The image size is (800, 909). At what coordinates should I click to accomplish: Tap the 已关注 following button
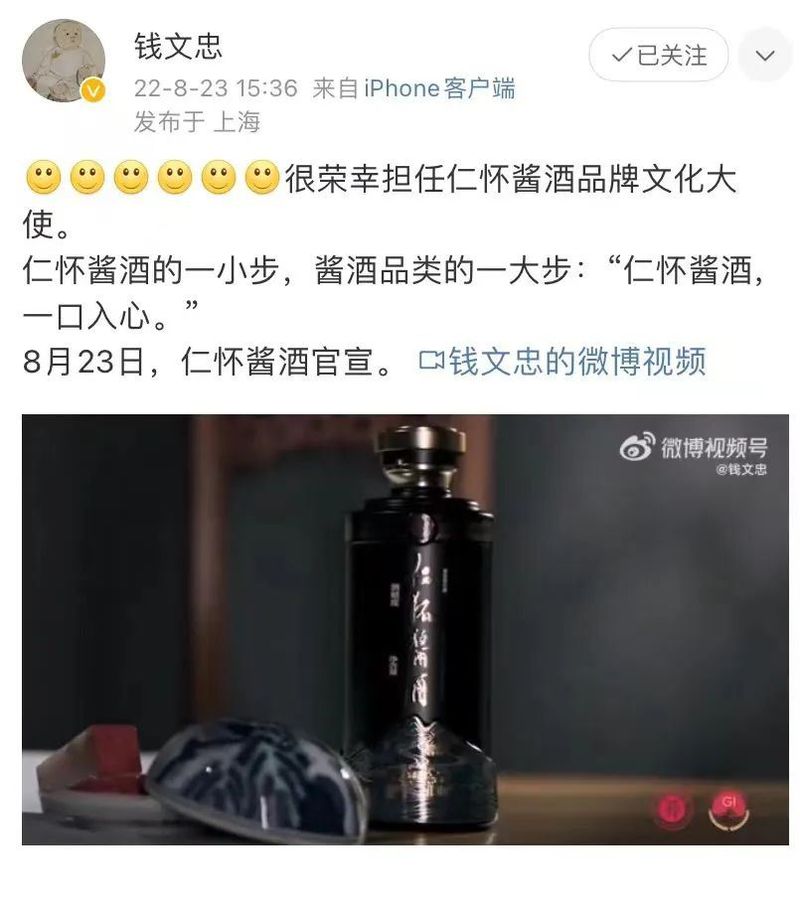[x=658, y=55]
